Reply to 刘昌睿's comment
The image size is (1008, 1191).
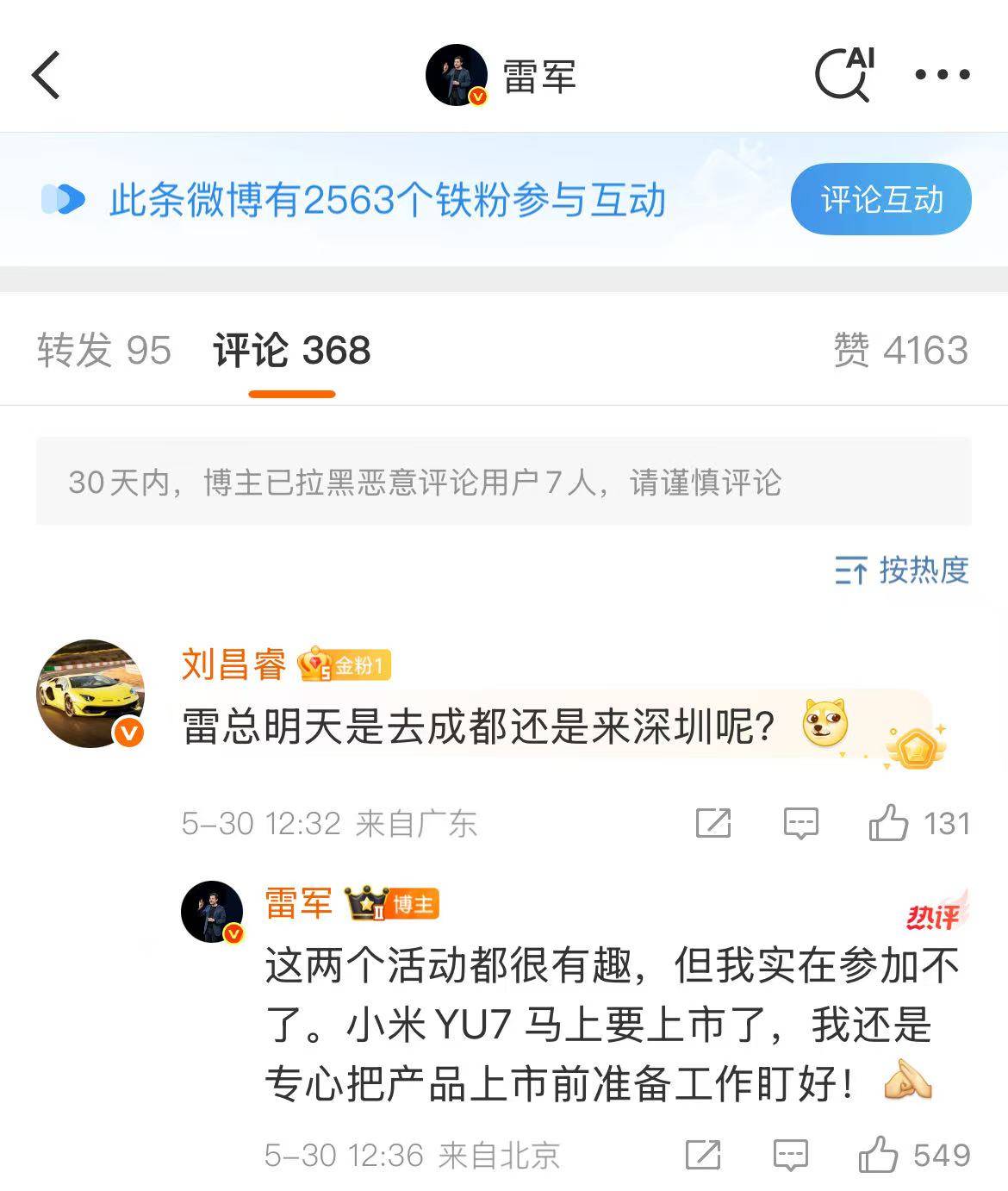(x=800, y=824)
